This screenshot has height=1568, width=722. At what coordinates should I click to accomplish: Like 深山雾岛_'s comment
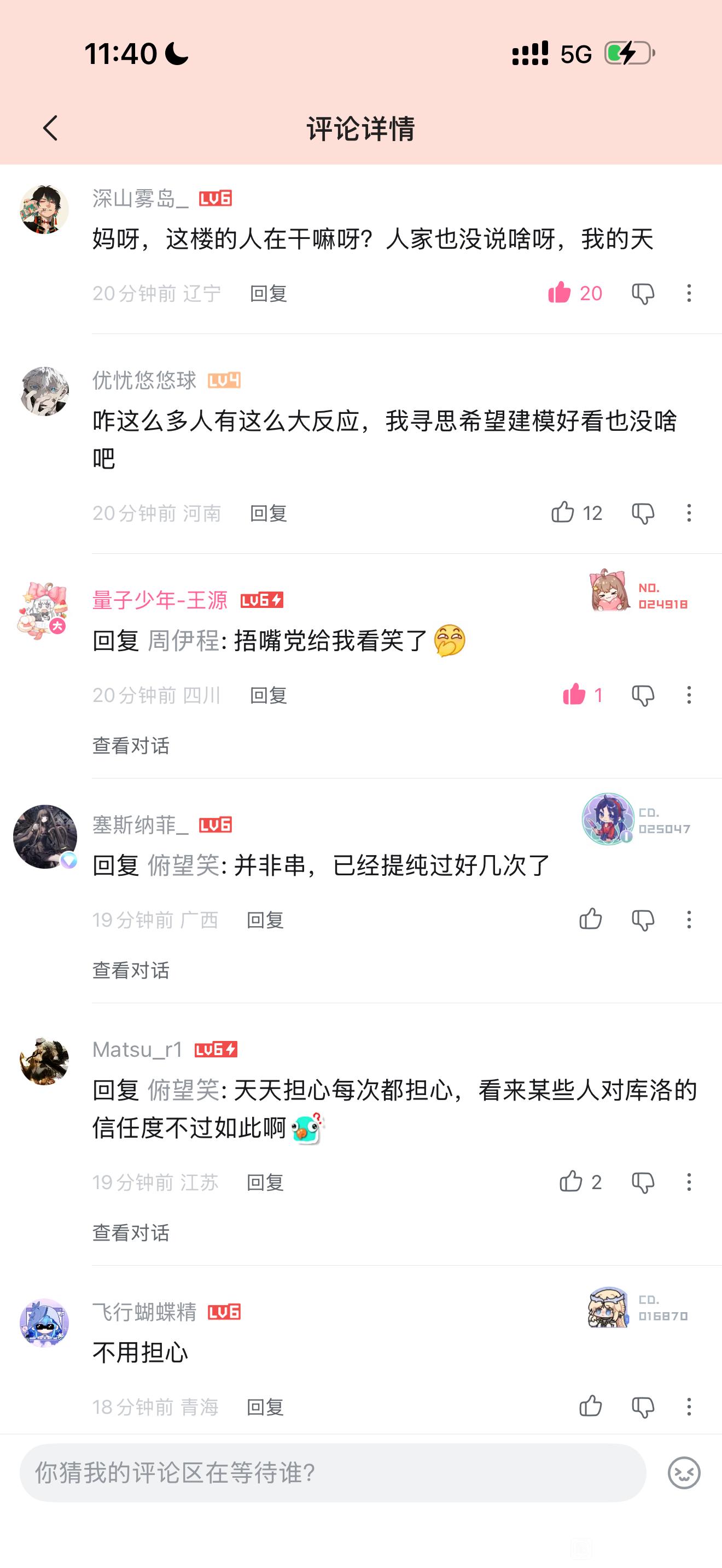pos(560,293)
